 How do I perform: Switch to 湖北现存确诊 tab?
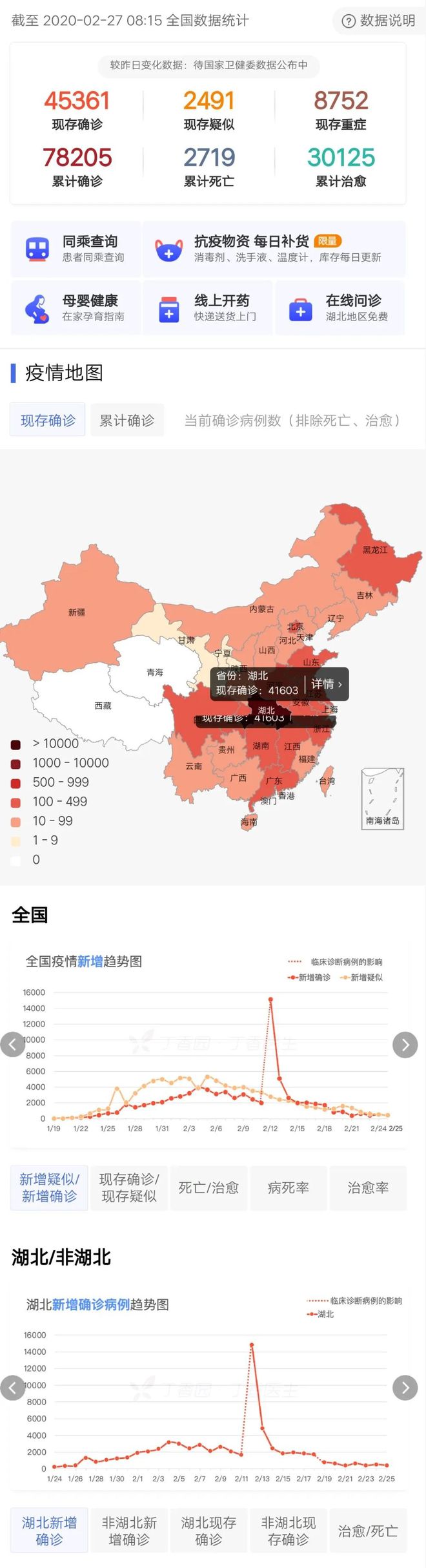(208, 1531)
